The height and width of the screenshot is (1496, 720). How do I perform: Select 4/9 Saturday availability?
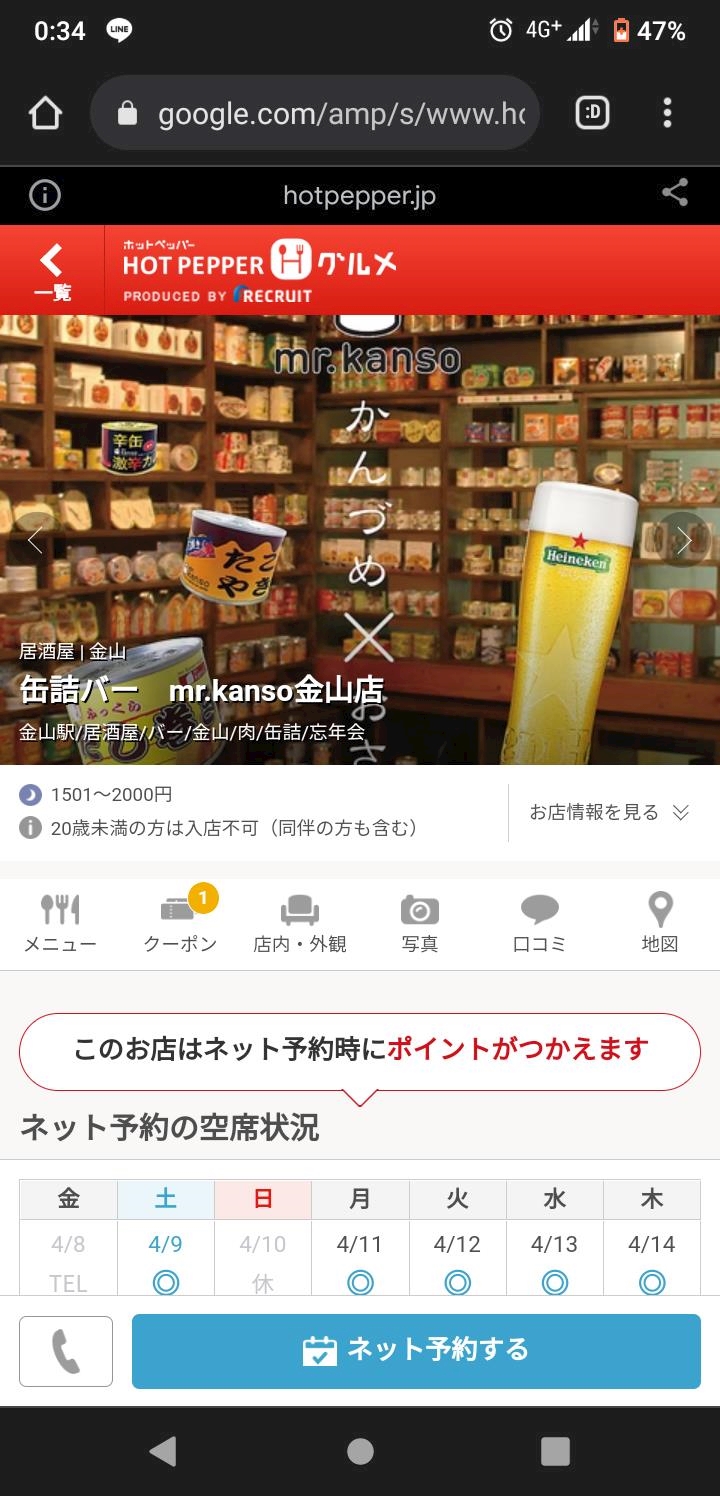click(x=166, y=1260)
